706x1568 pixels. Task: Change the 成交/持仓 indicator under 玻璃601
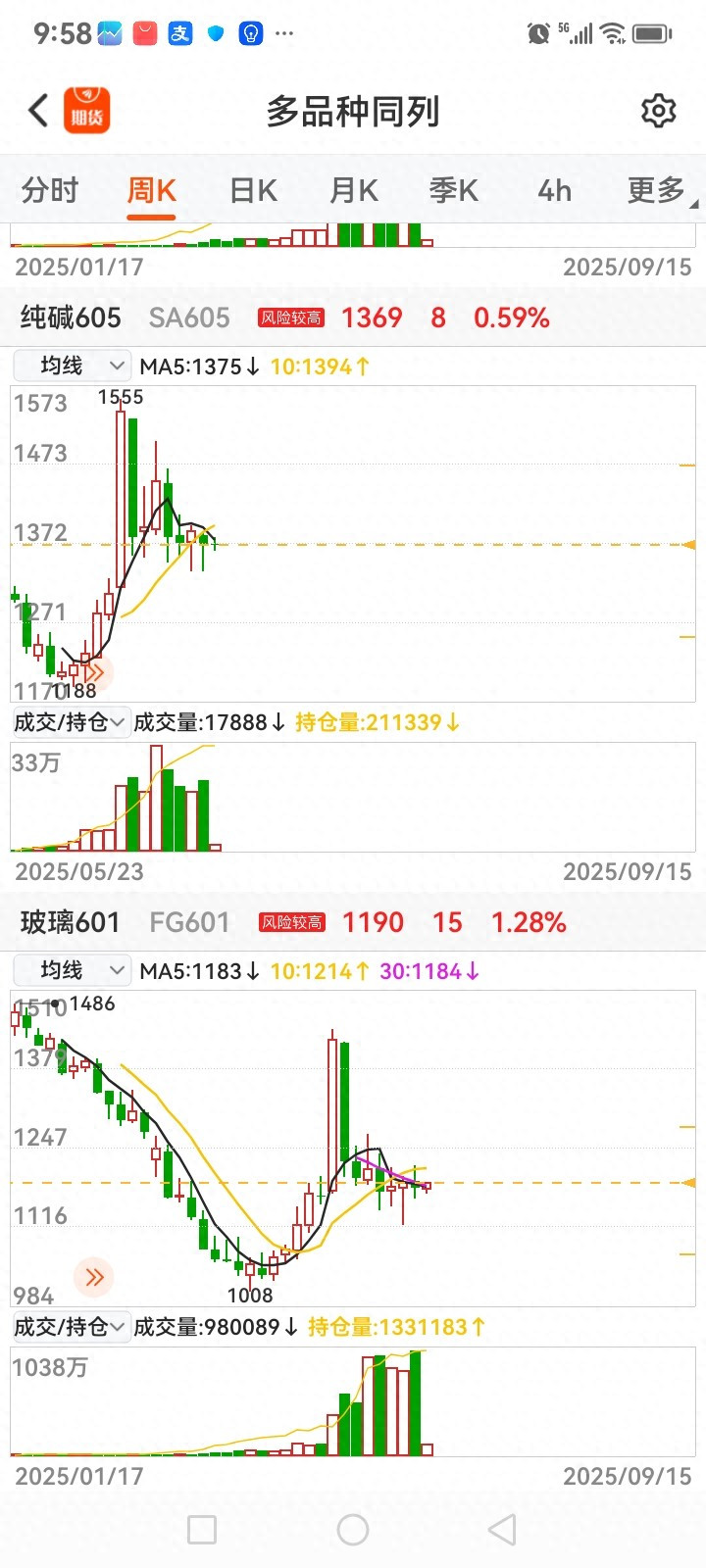click(71, 1327)
